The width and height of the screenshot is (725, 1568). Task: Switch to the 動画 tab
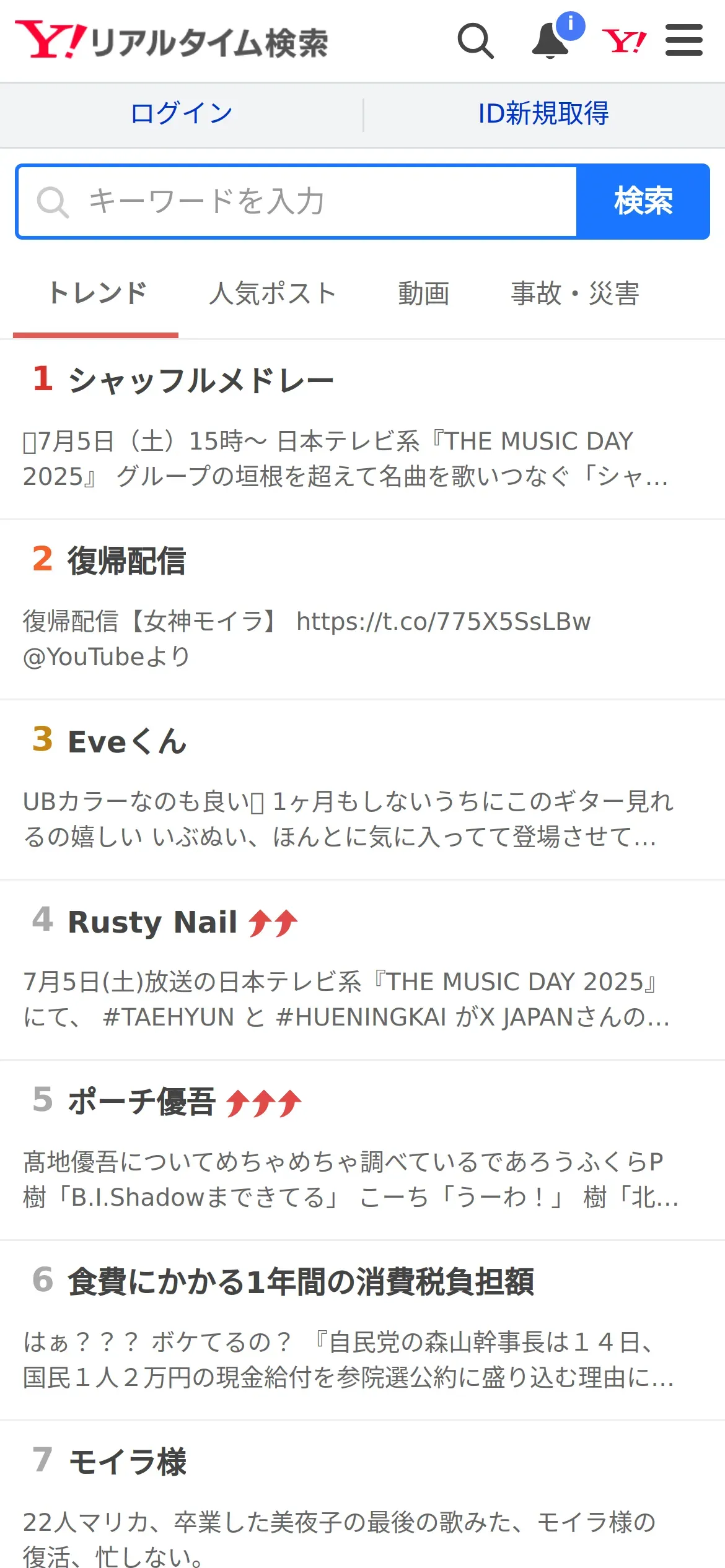424,294
